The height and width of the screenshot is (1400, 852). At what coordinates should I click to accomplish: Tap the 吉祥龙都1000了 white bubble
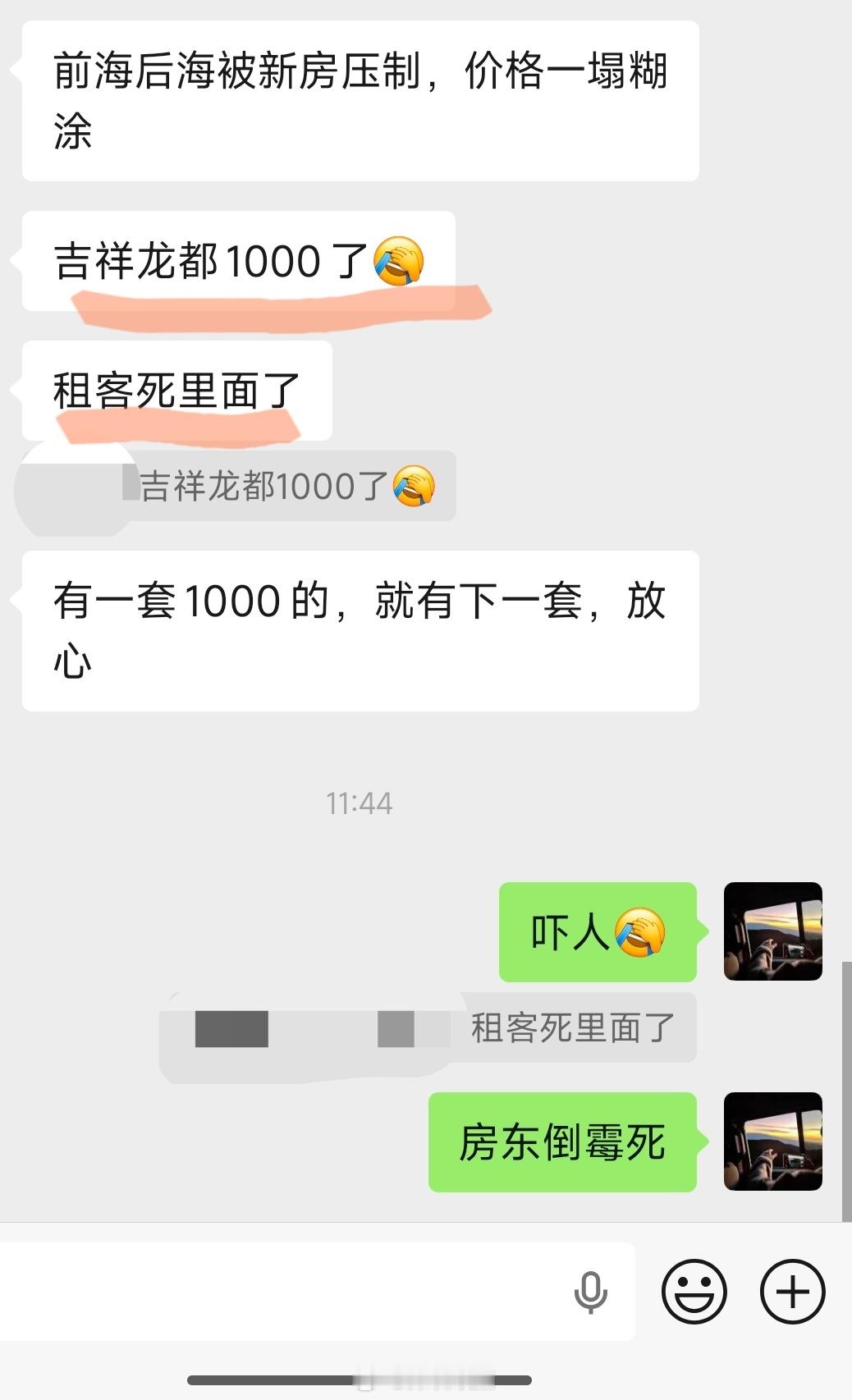[238, 261]
